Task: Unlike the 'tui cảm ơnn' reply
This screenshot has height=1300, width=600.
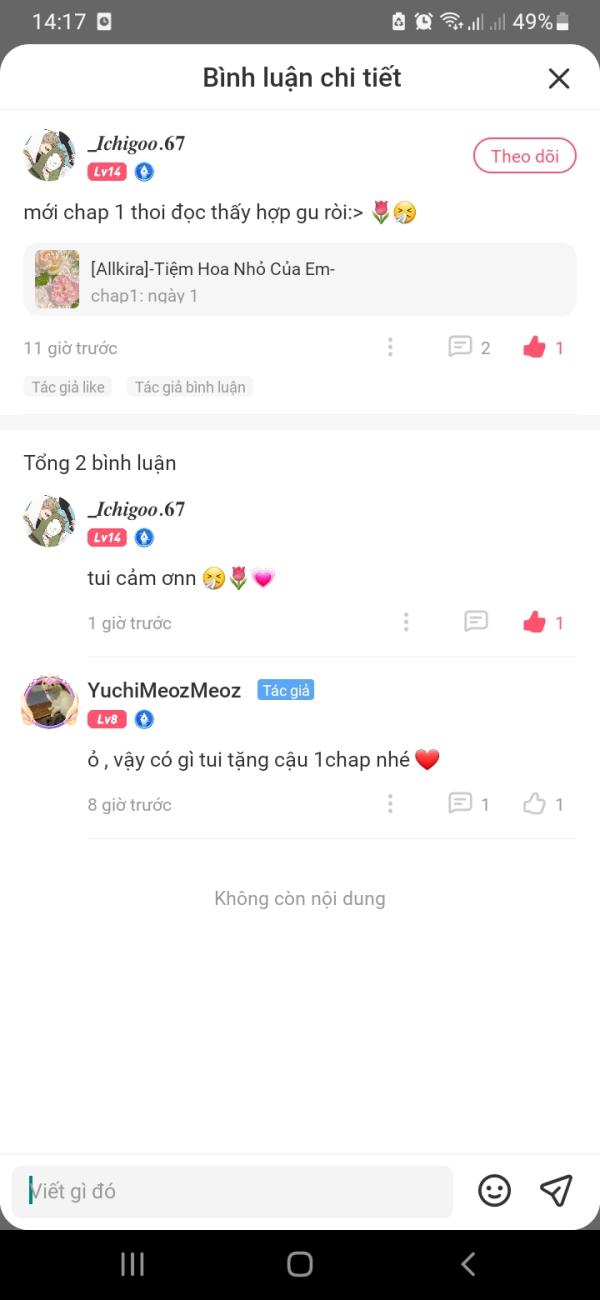Action: coord(535,622)
